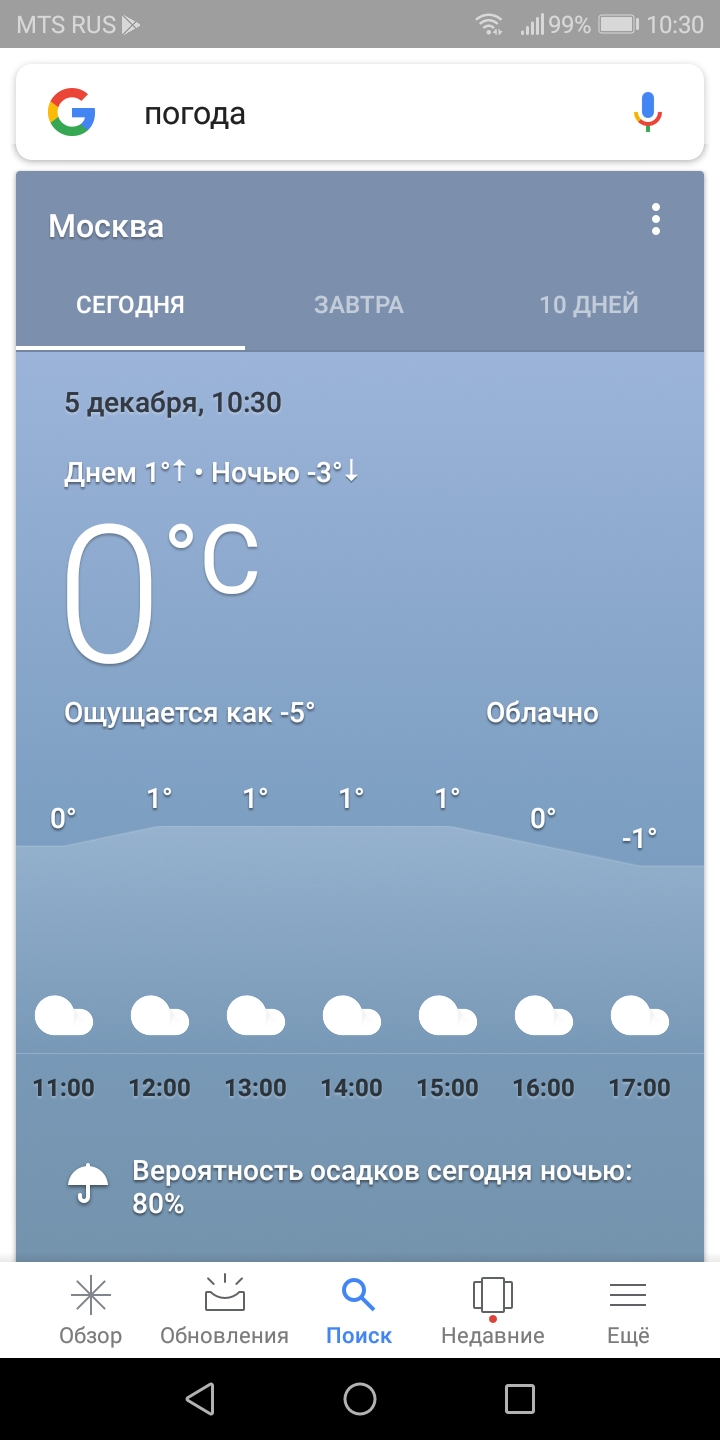This screenshot has width=720, height=1440.
Task: Return to the home screen
Action: point(360,1398)
